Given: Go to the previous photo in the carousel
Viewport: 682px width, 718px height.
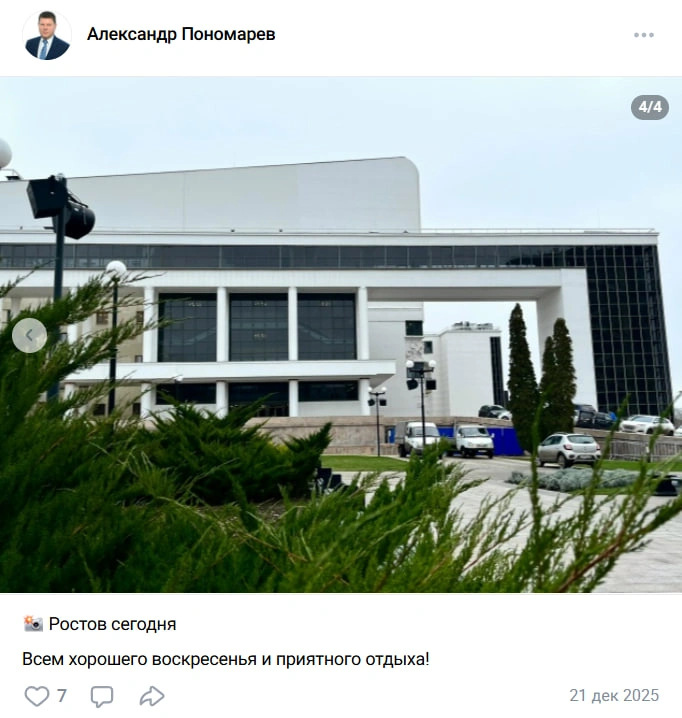Looking at the screenshot, I should point(29,335).
